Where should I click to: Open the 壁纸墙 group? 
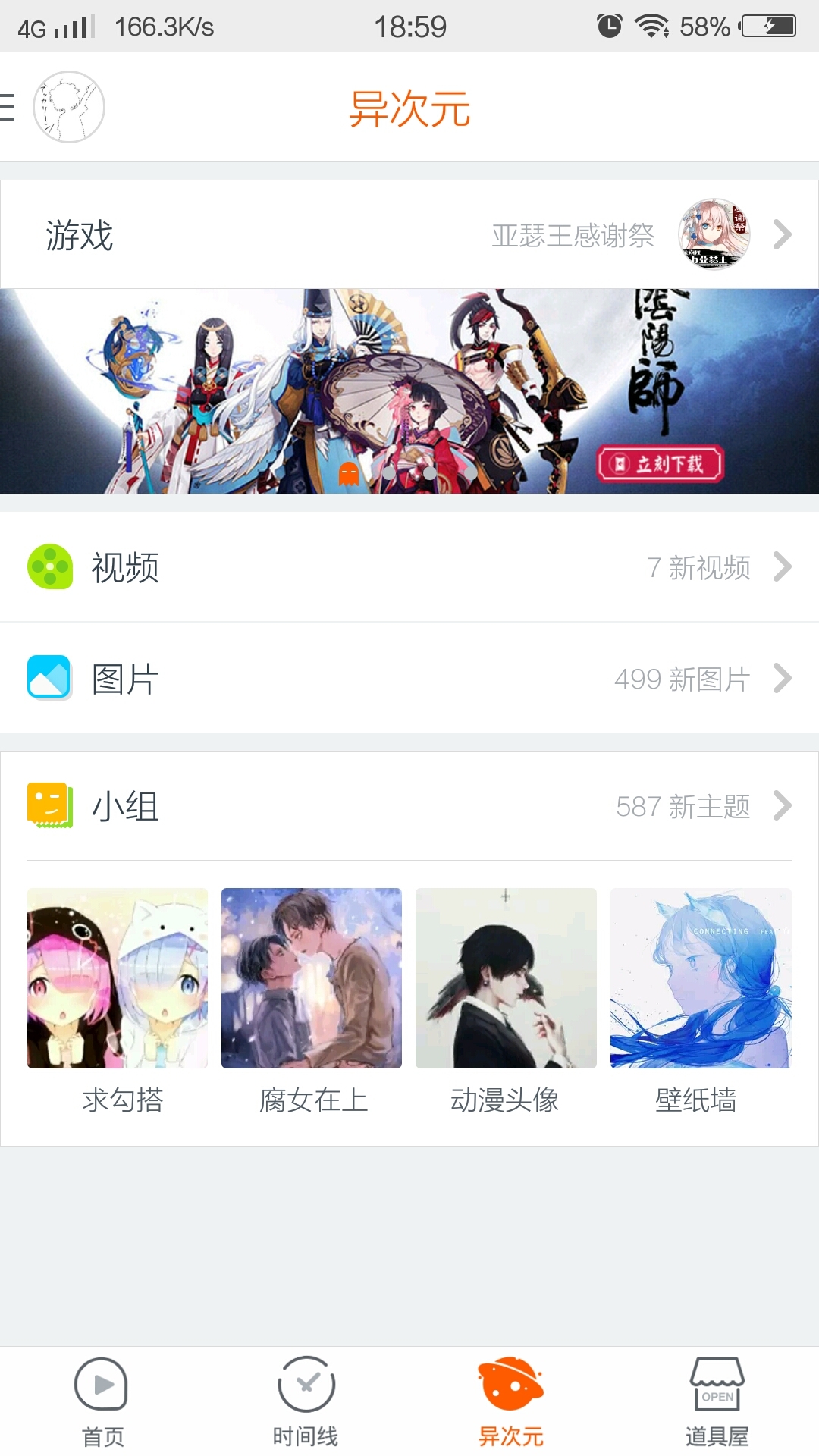[701, 995]
